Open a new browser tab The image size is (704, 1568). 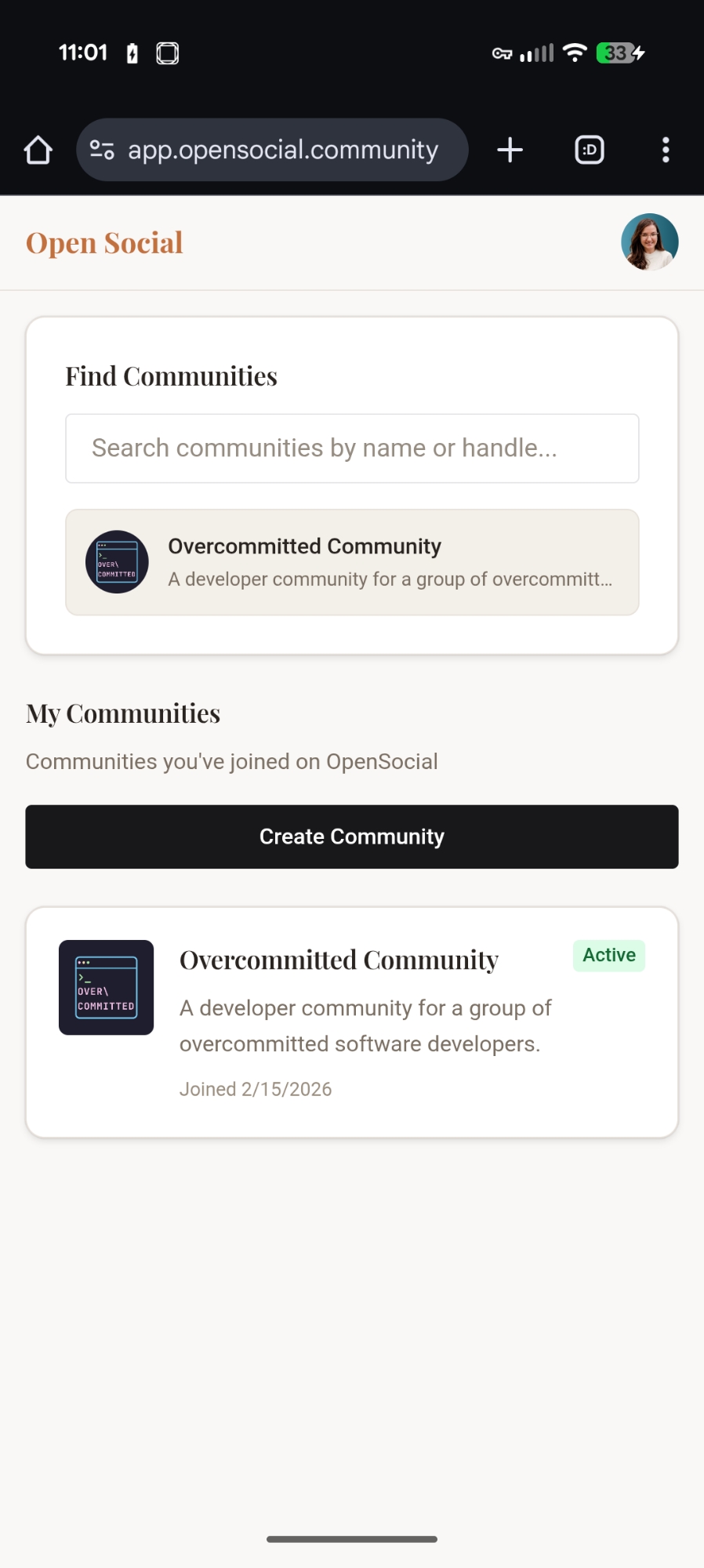point(510,150)
